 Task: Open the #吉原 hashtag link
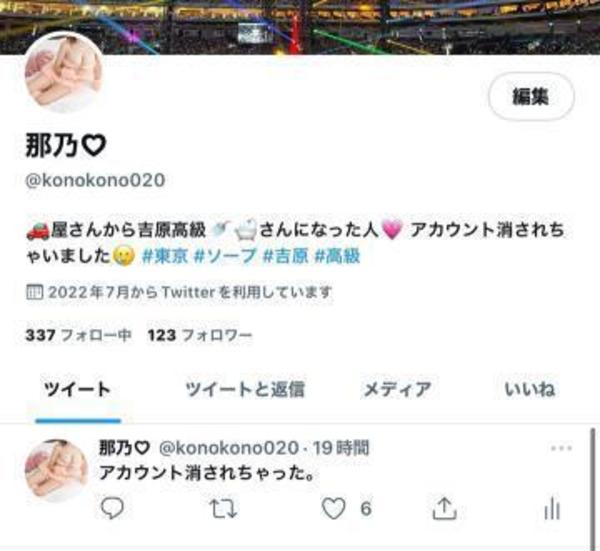click(285, 255)
